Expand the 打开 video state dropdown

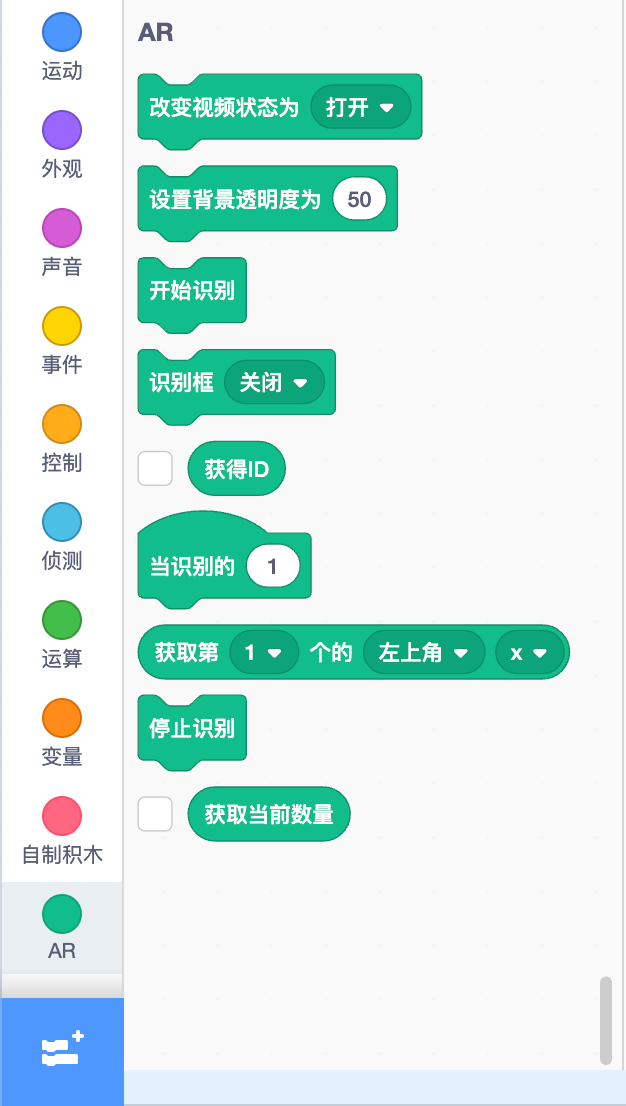coord(361,108)
